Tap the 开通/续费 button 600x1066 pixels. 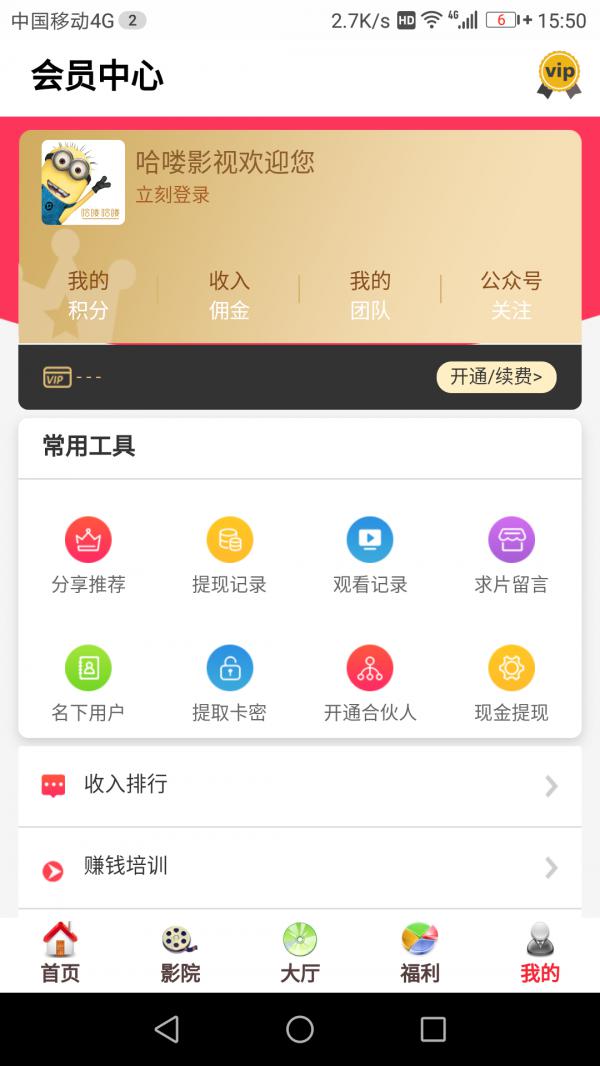[x=496, y=377]
